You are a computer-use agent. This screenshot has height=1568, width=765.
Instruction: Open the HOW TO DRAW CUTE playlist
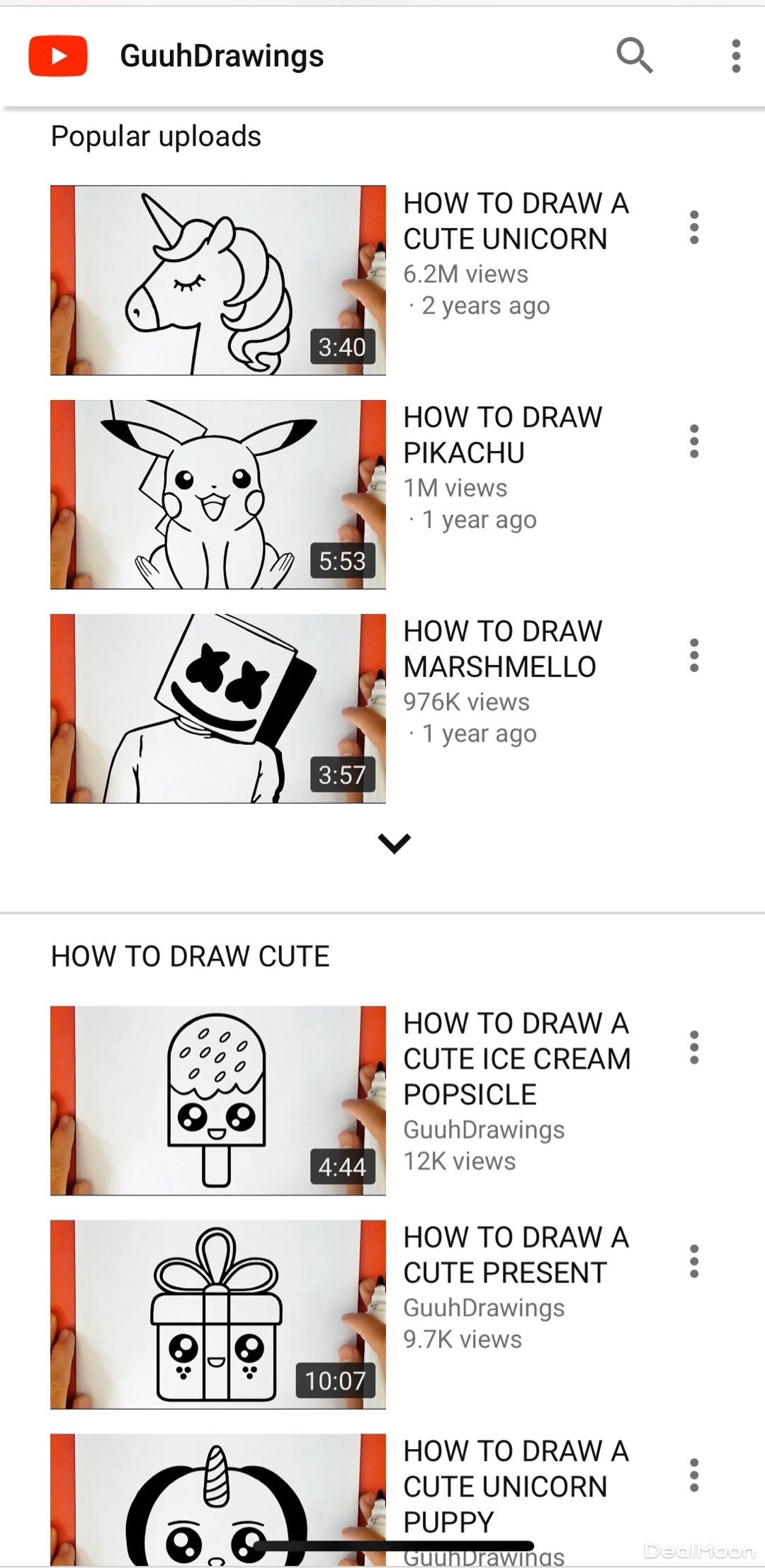[190, 956]
